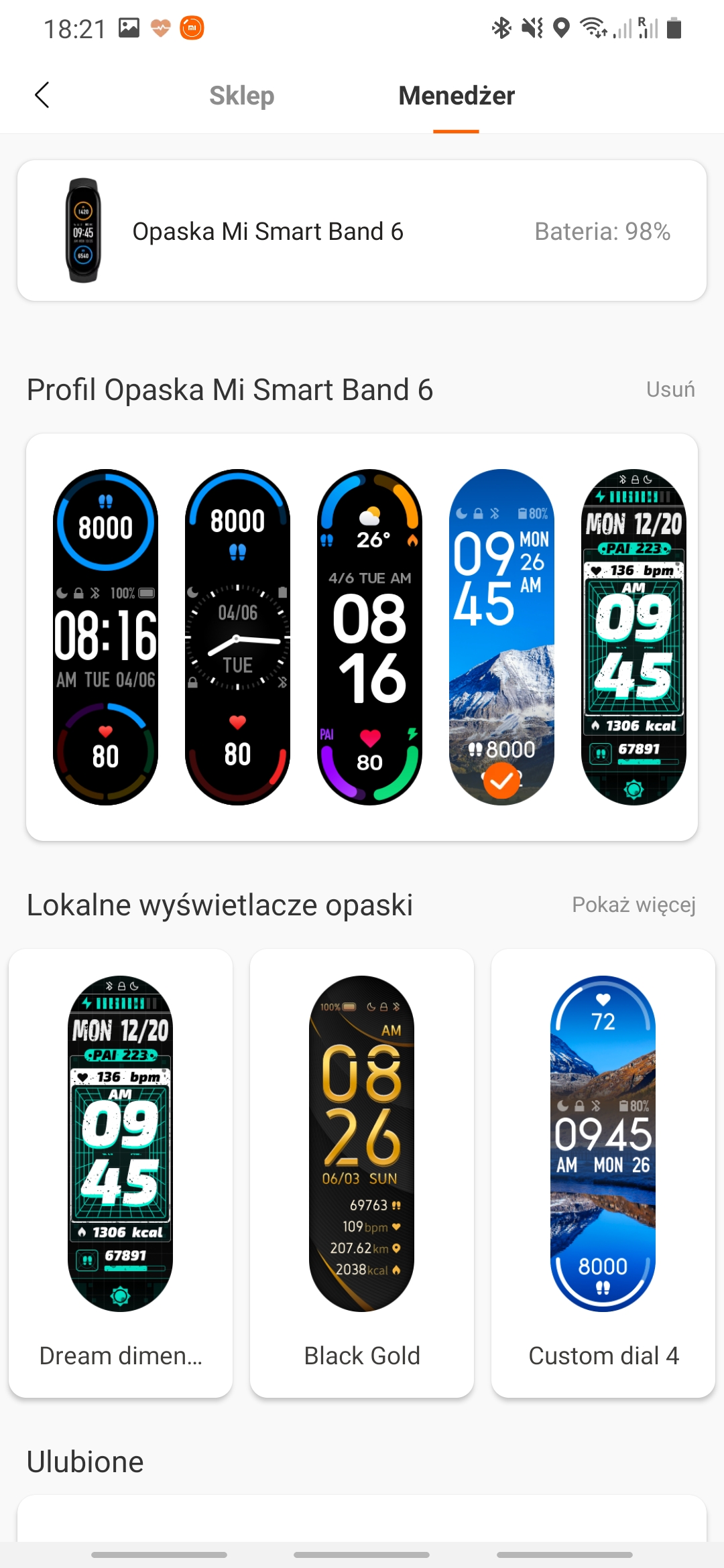Pick the weather face showing 26°
Image resolution: width=724 pixels, height=1568 pixels.
[x=369, y=637]
